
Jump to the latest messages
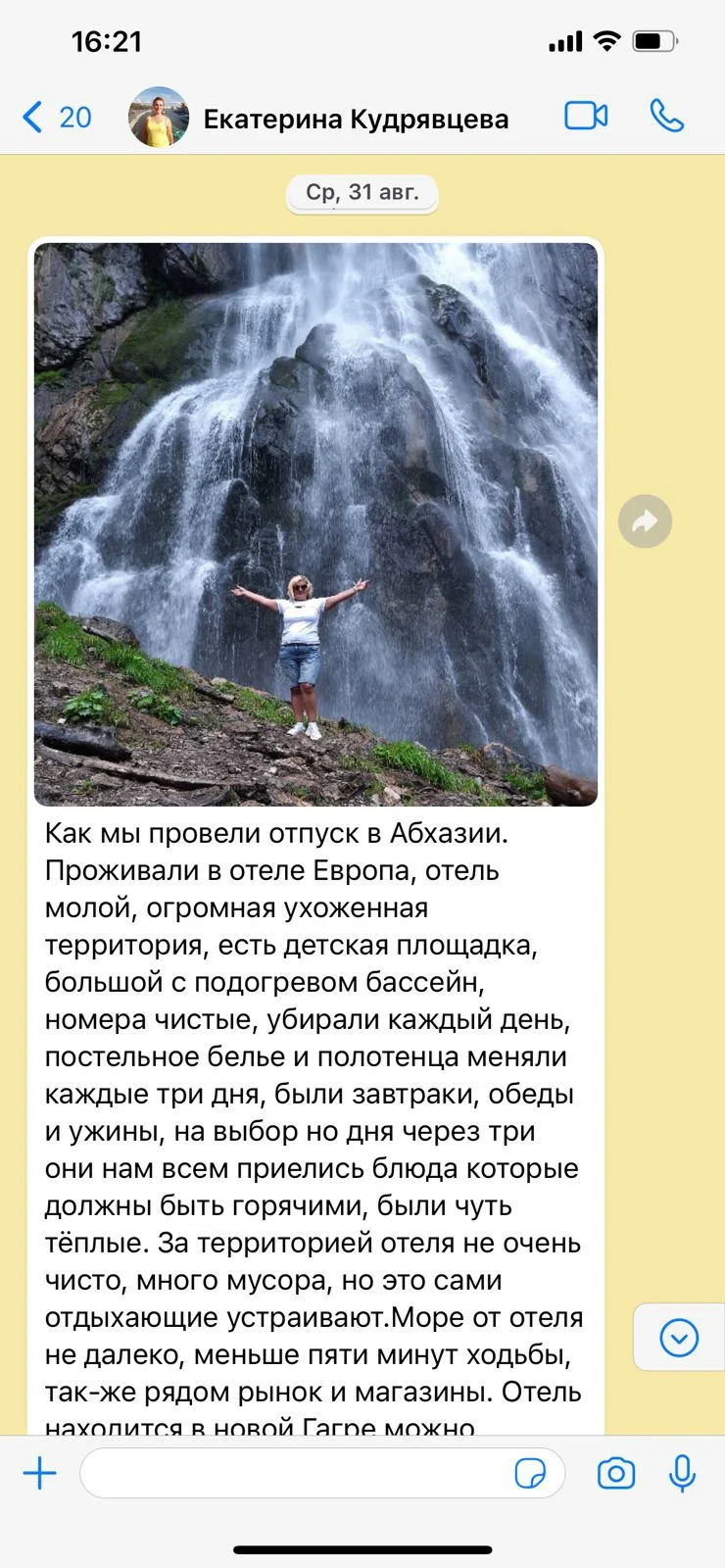[678, 1338]
